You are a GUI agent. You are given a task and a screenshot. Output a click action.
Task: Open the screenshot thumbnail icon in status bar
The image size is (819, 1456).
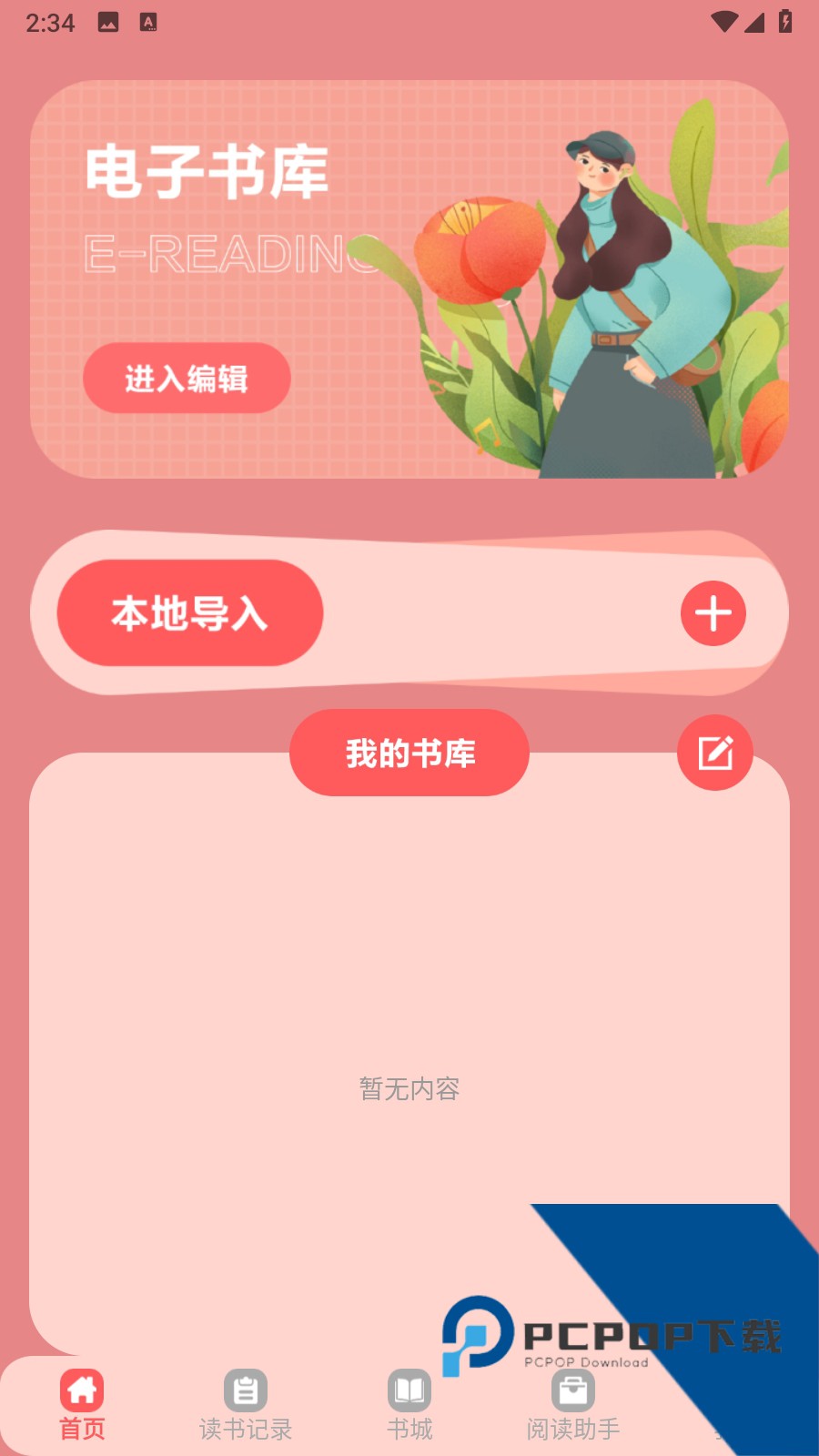pyautogui.click(x=109, y=23)
